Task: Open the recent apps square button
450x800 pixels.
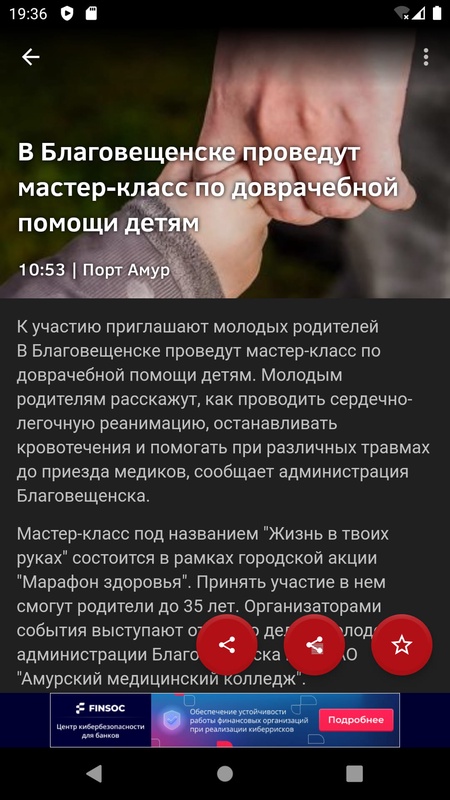Action: click(x=354, y=773)
